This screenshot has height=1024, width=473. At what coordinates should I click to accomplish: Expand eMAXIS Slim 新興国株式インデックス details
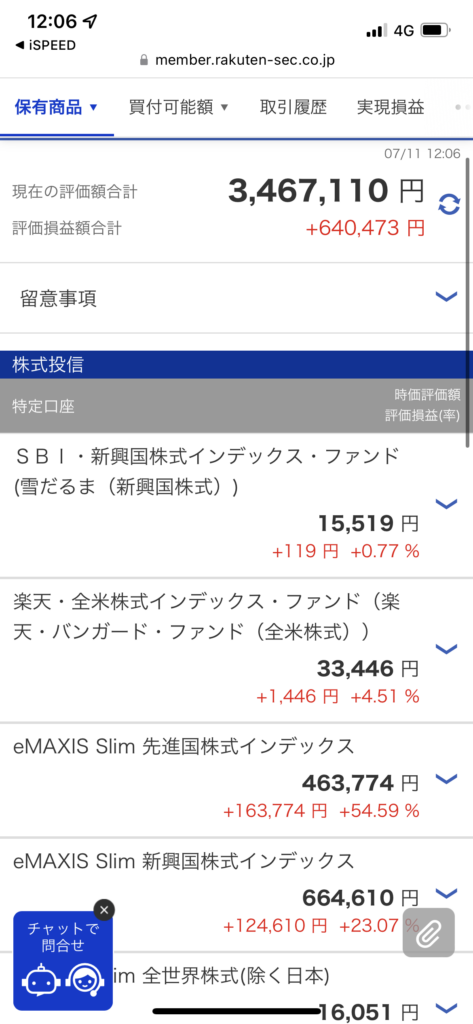(446, 893)
